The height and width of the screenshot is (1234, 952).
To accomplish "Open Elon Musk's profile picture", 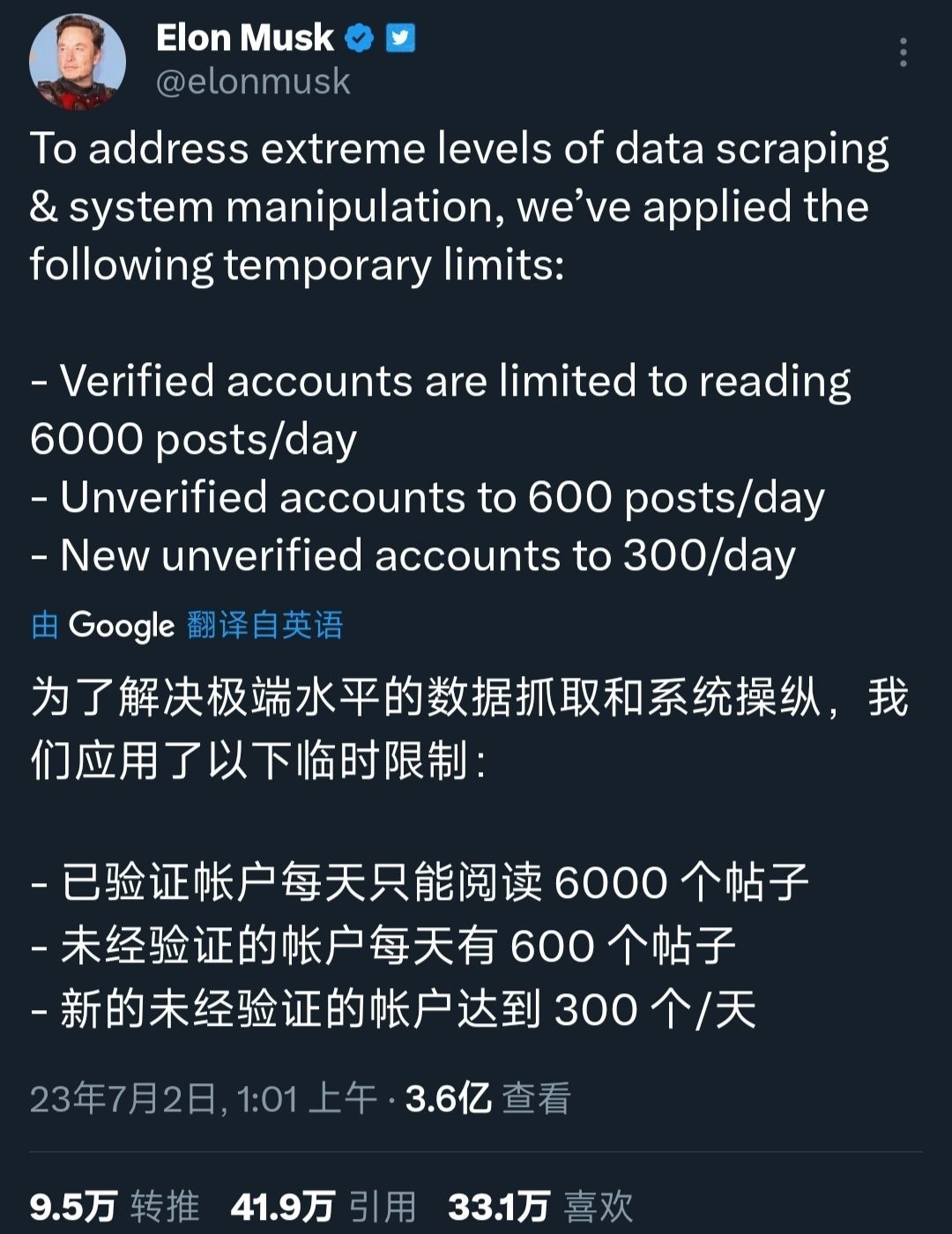I will pyautogui.click(x=78, y=62).
